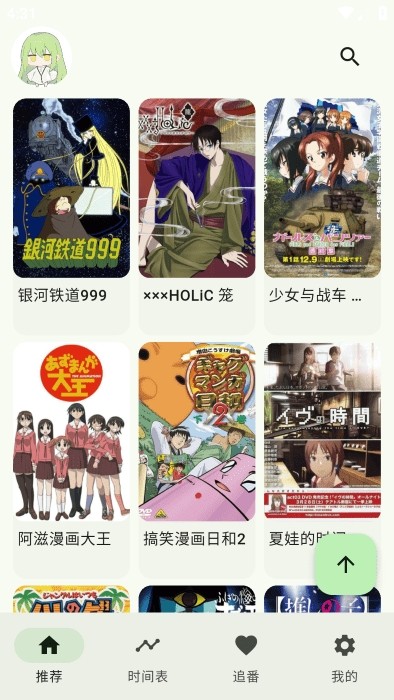Open the 少女与战车 anime card
Viewport: 394px width, 700px height.
tap(322, 217)
